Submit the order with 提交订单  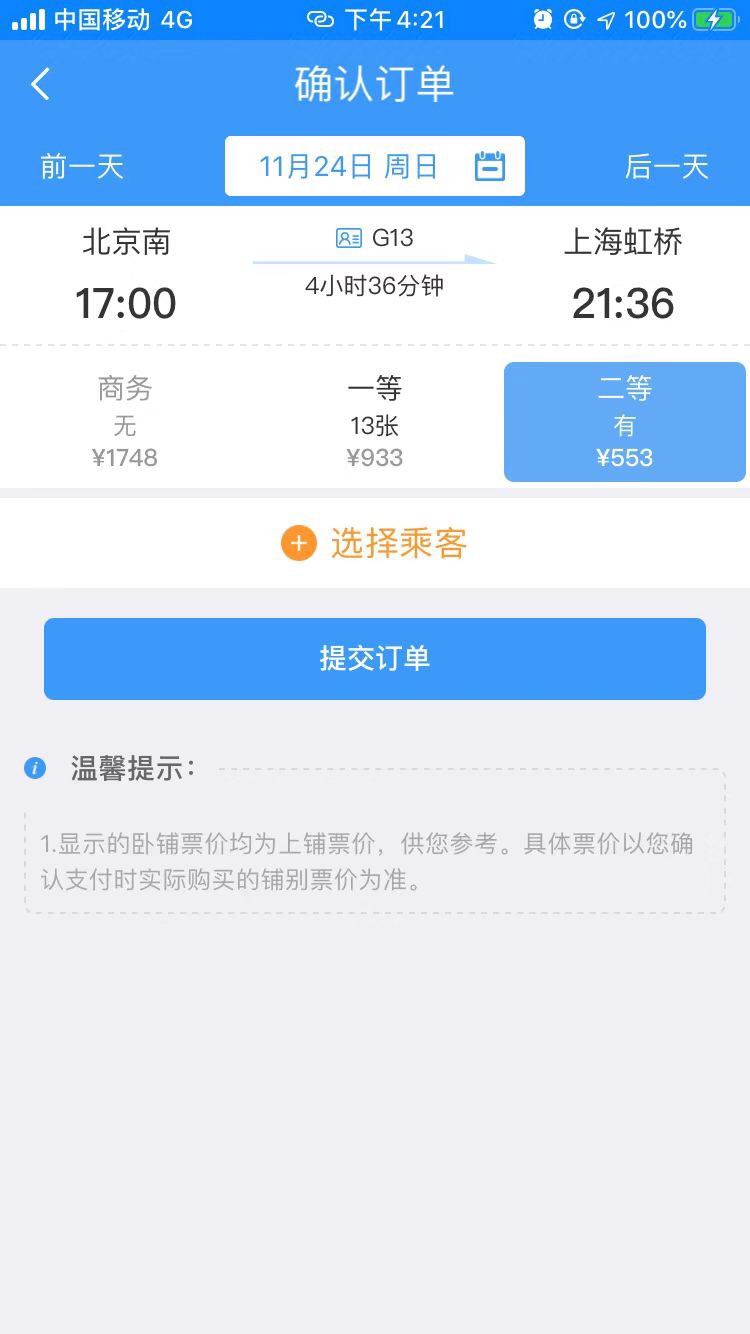(375, 658)
